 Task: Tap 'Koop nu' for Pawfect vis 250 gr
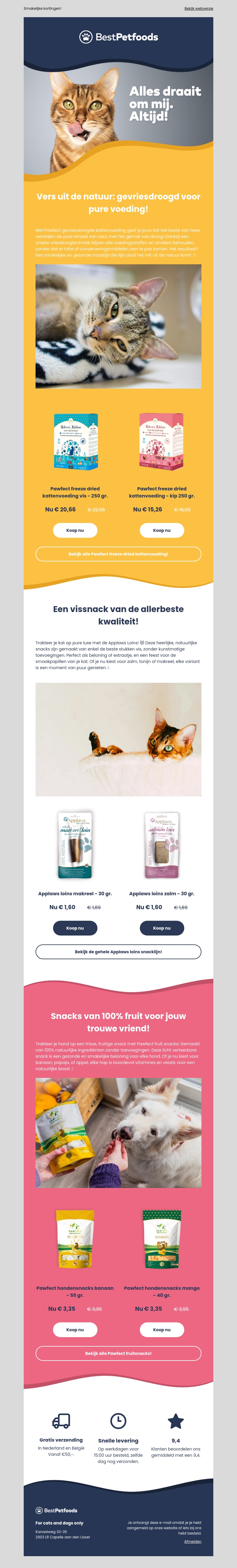click(75, 530)
